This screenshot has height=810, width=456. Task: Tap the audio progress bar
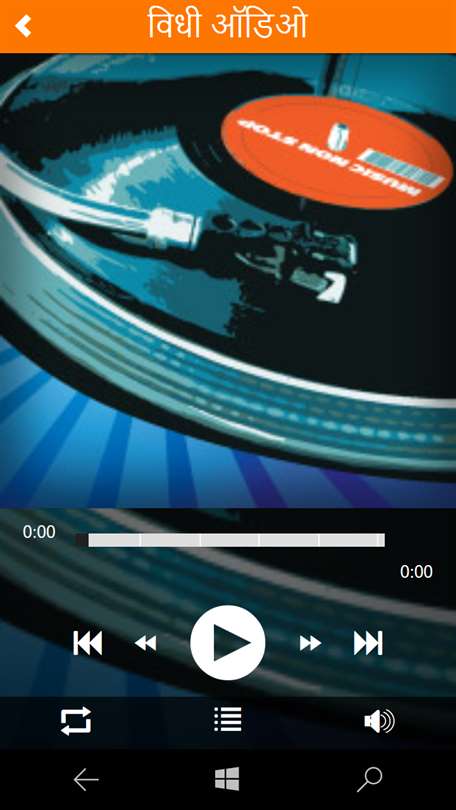pos(230,540)
